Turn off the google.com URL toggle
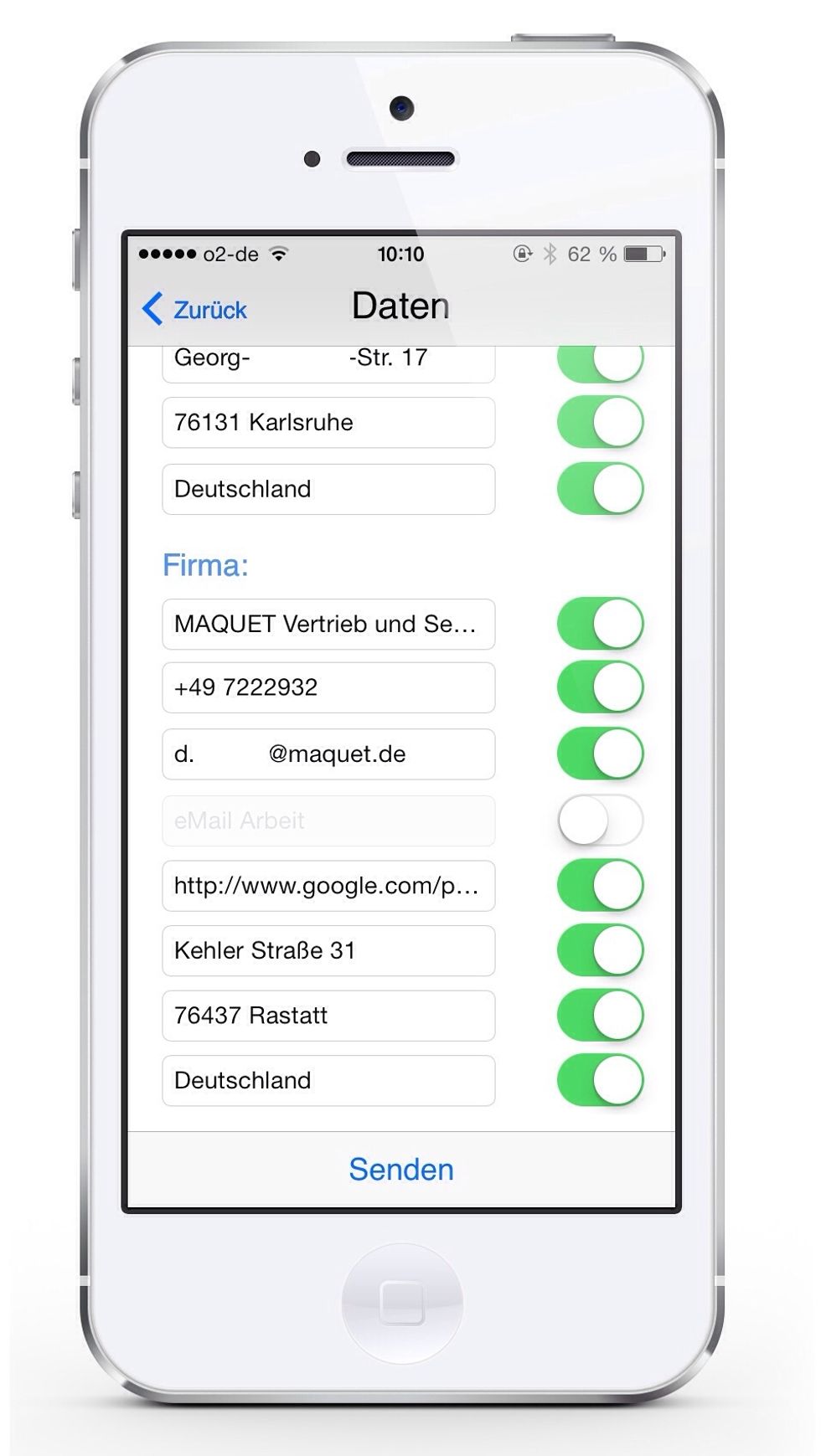Image resolution: width=821 pixels, height=1456 pixels. 600,886
